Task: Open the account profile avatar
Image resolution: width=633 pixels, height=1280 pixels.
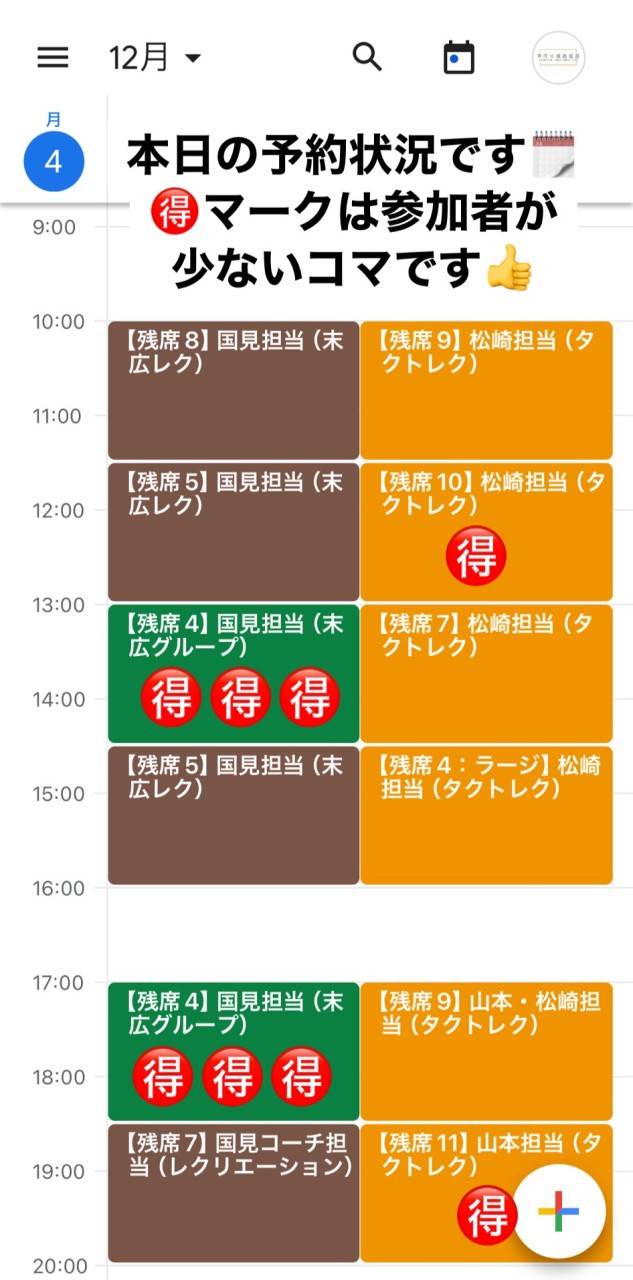Action: (x=558, y=58)
